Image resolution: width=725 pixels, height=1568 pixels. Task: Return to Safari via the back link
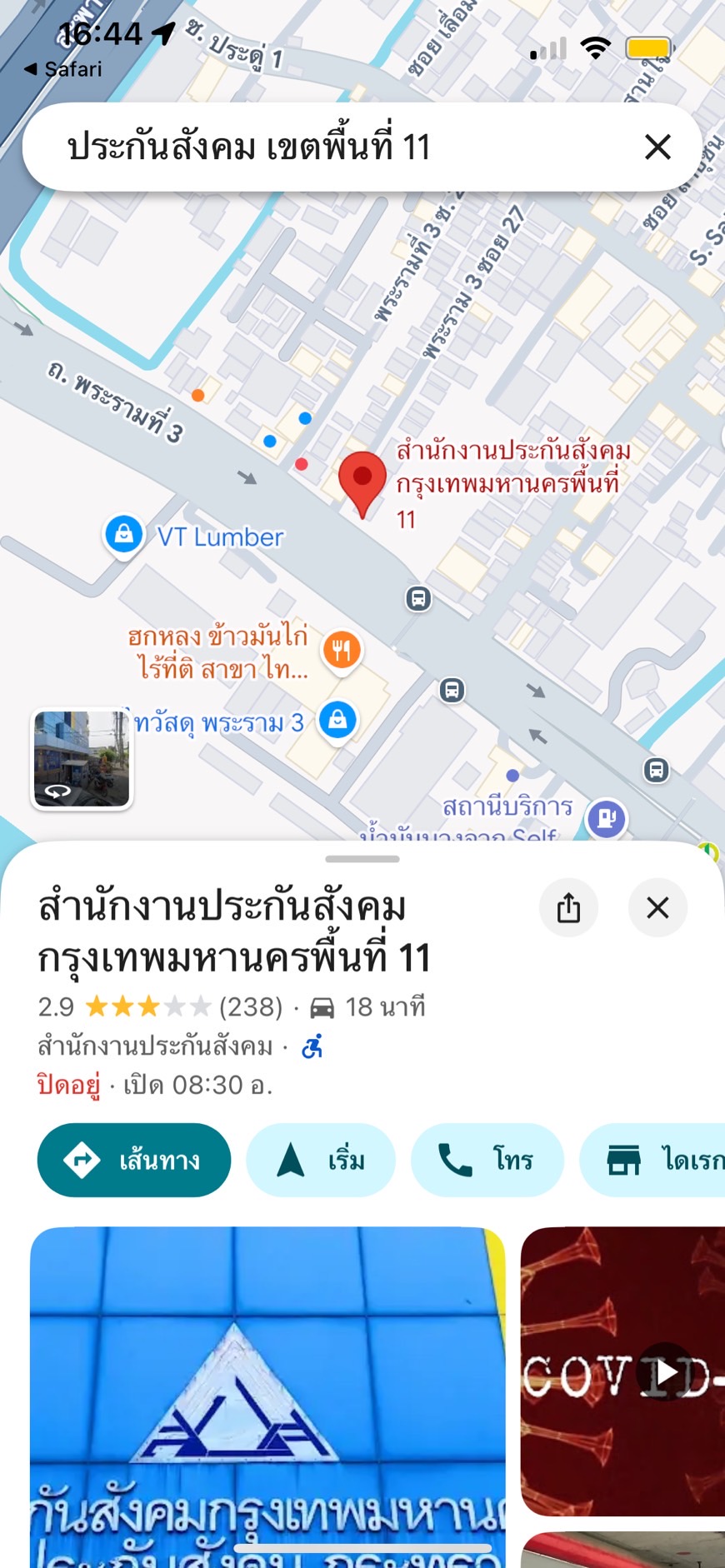coord(64,69)
